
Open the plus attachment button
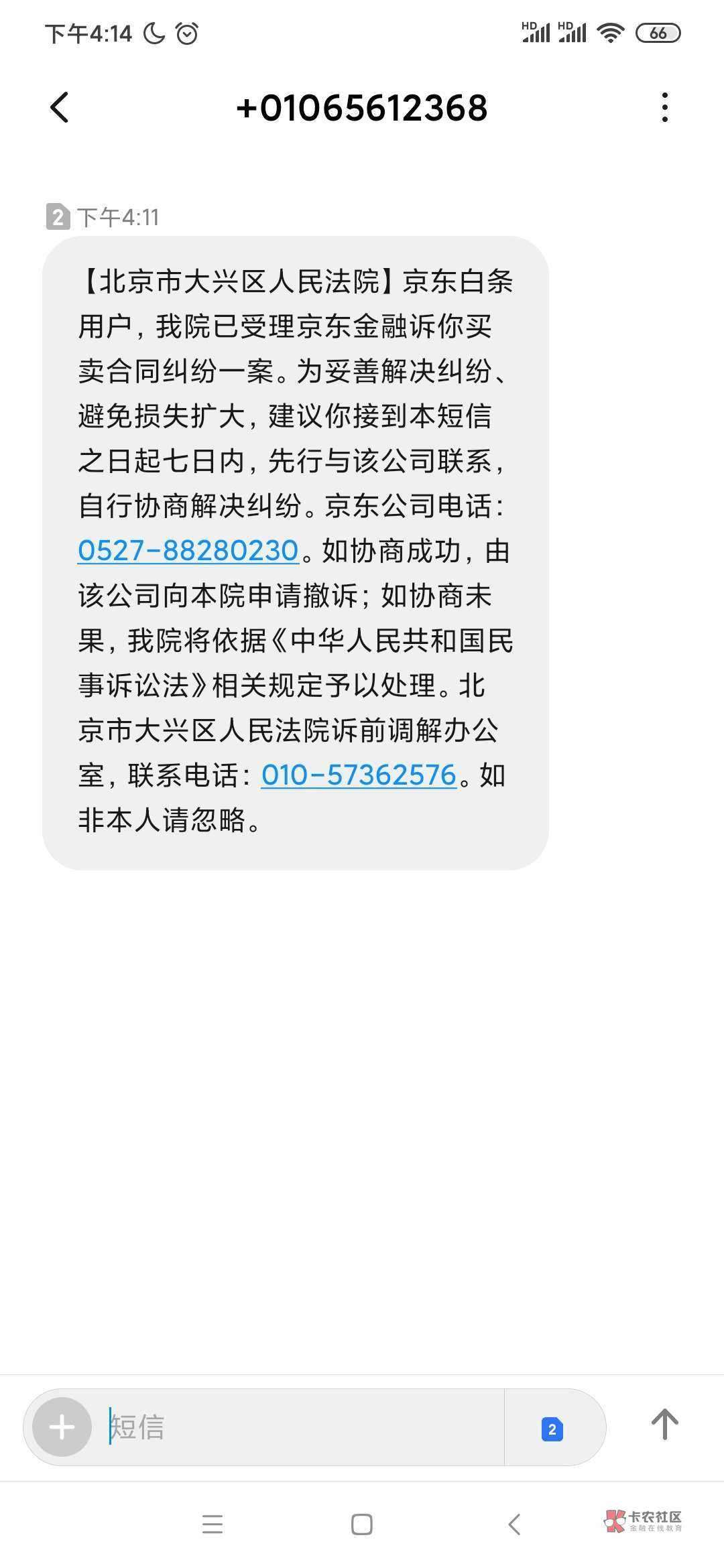tap(62, 1427)
